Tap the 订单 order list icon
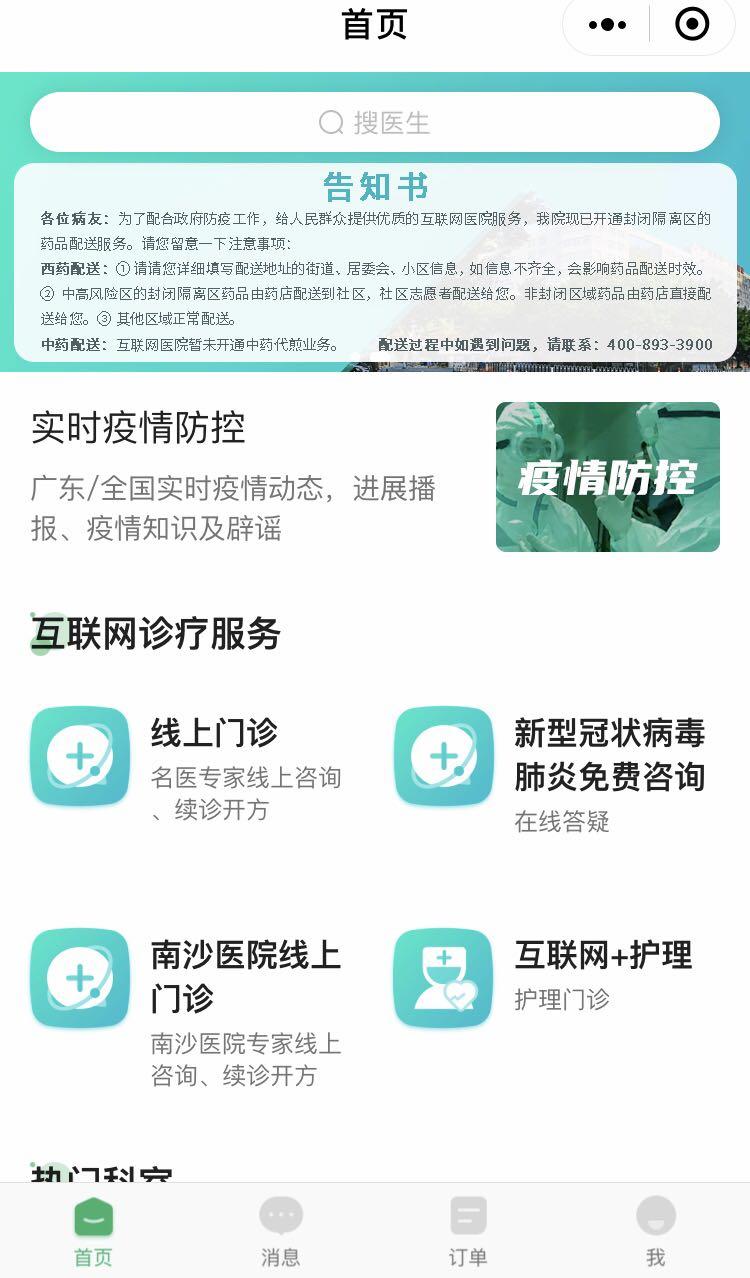Viewport: 750px width, 1278px height. (469, 1217)
